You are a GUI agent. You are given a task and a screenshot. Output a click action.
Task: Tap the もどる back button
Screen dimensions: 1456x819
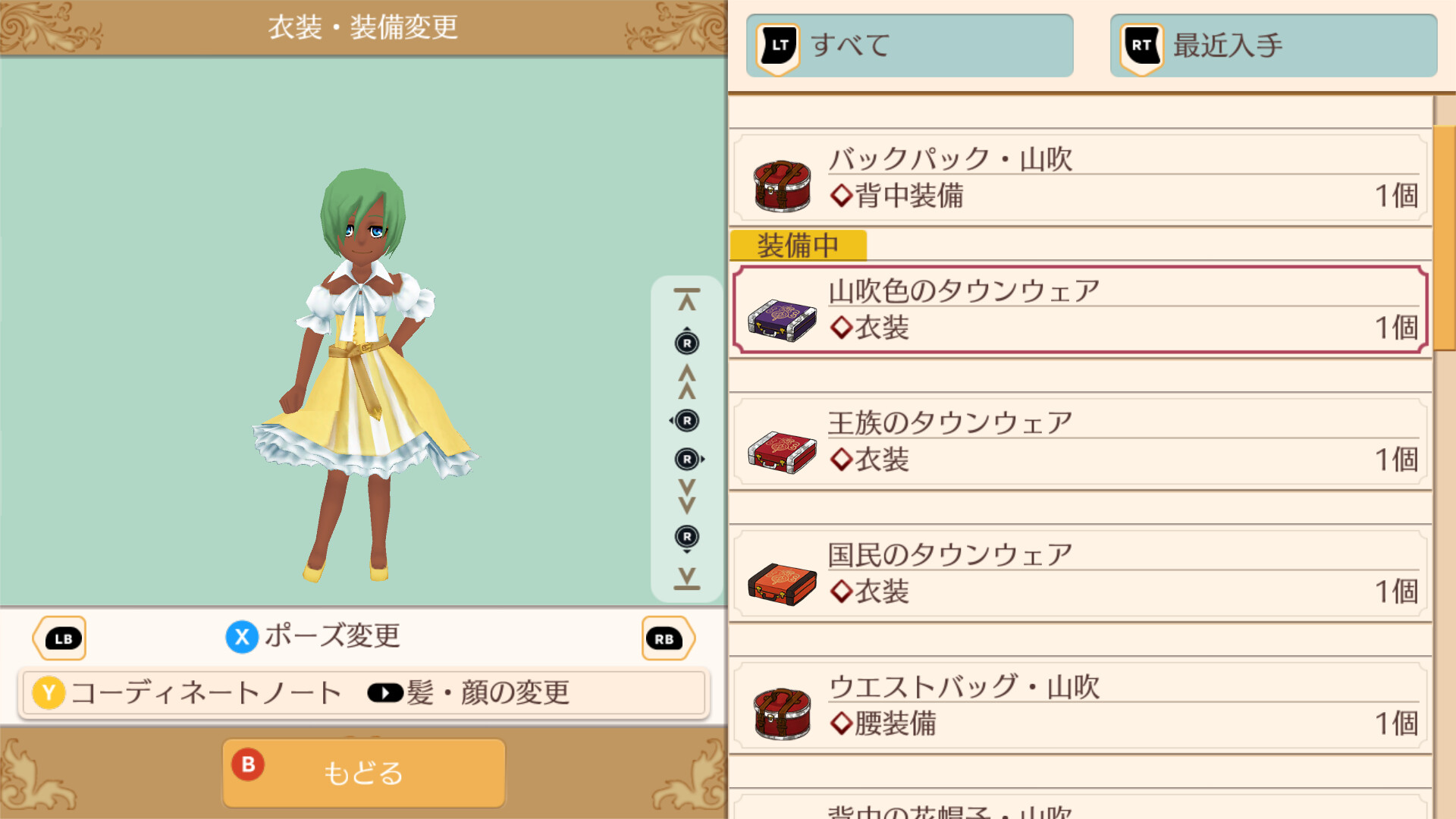pyautogui.click(x=363, y=773)
